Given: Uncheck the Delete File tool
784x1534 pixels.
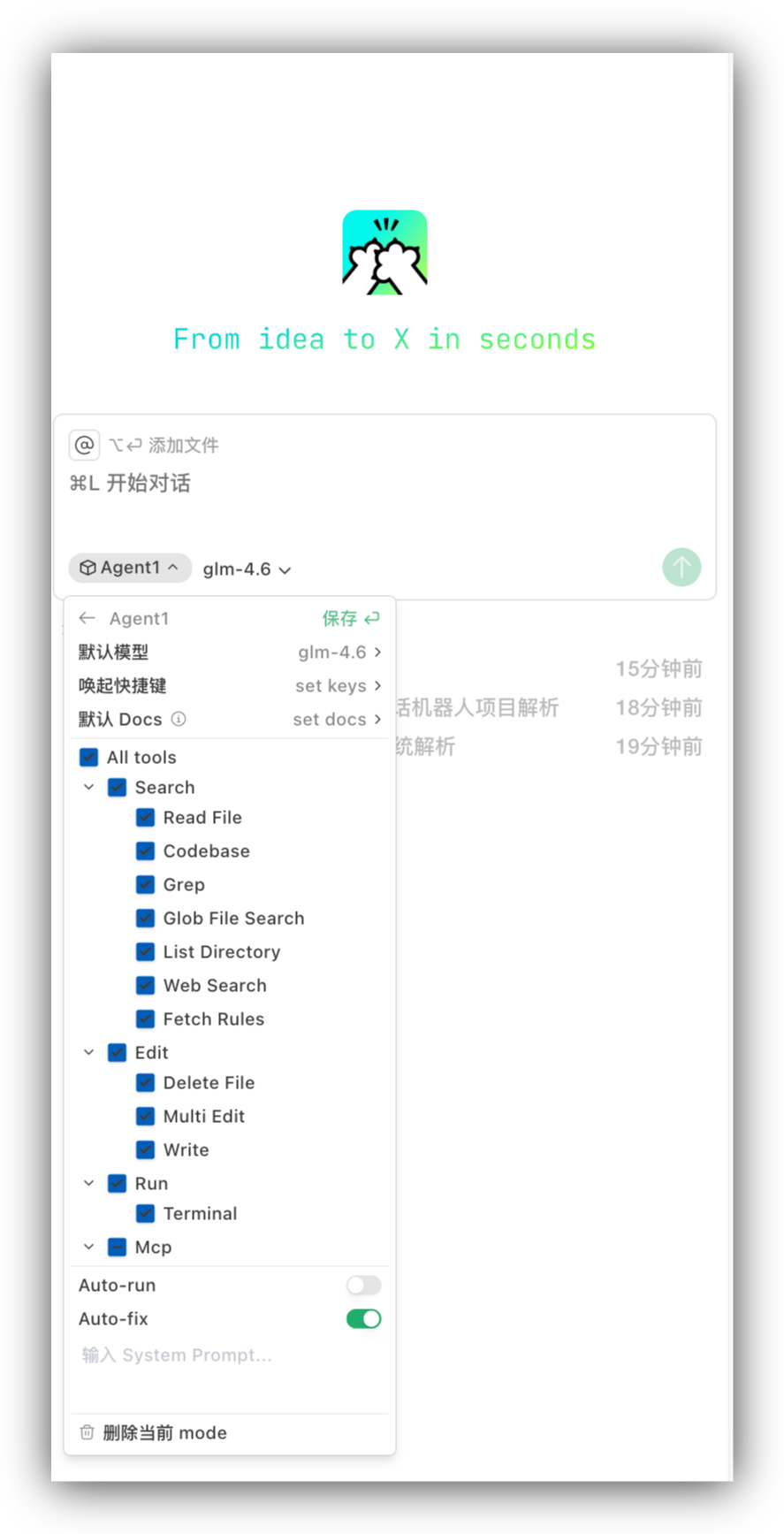Looking at the screenshot, I should [x=146, y=1083].
